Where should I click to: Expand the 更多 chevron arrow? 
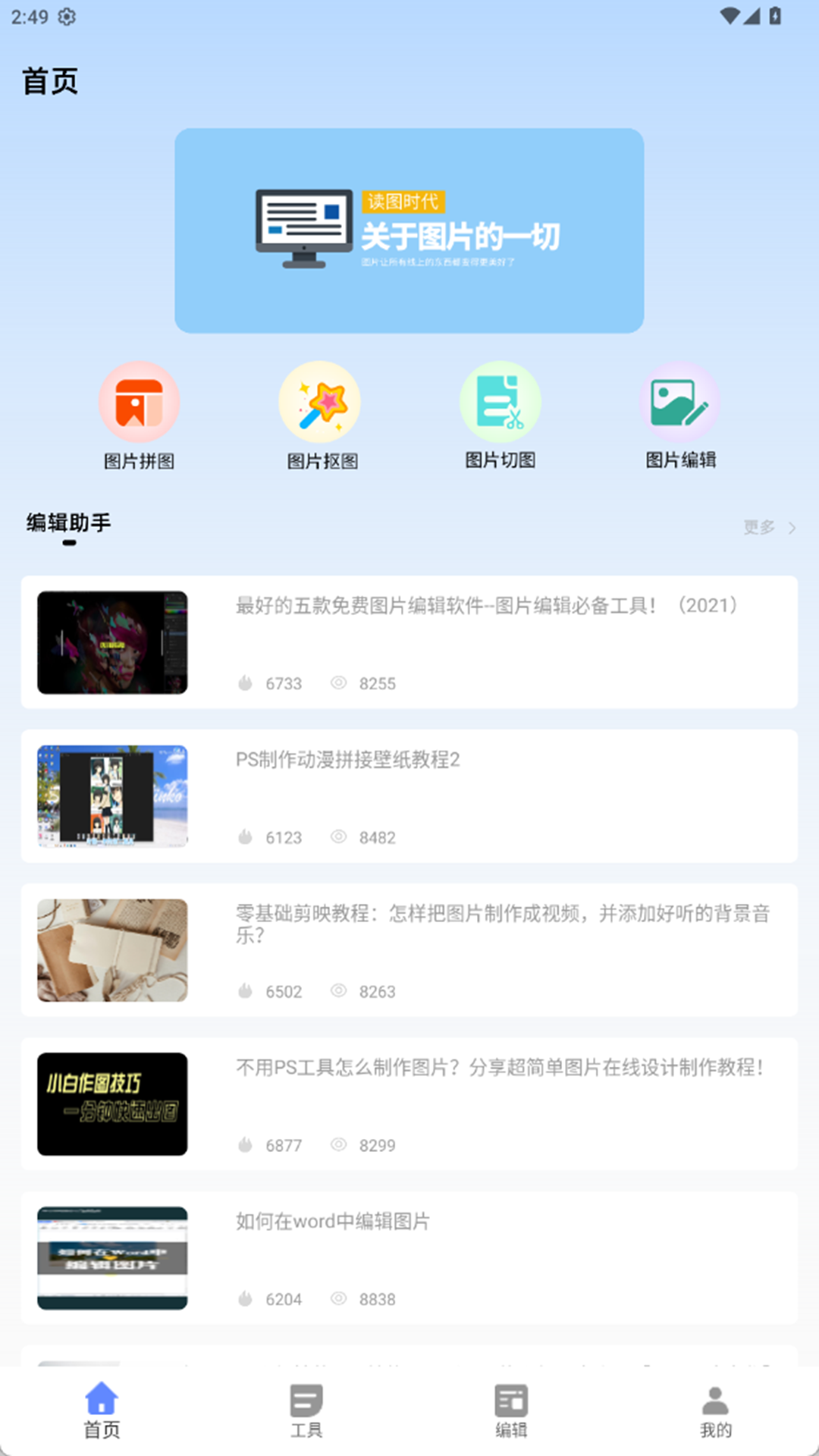(793, 528)
